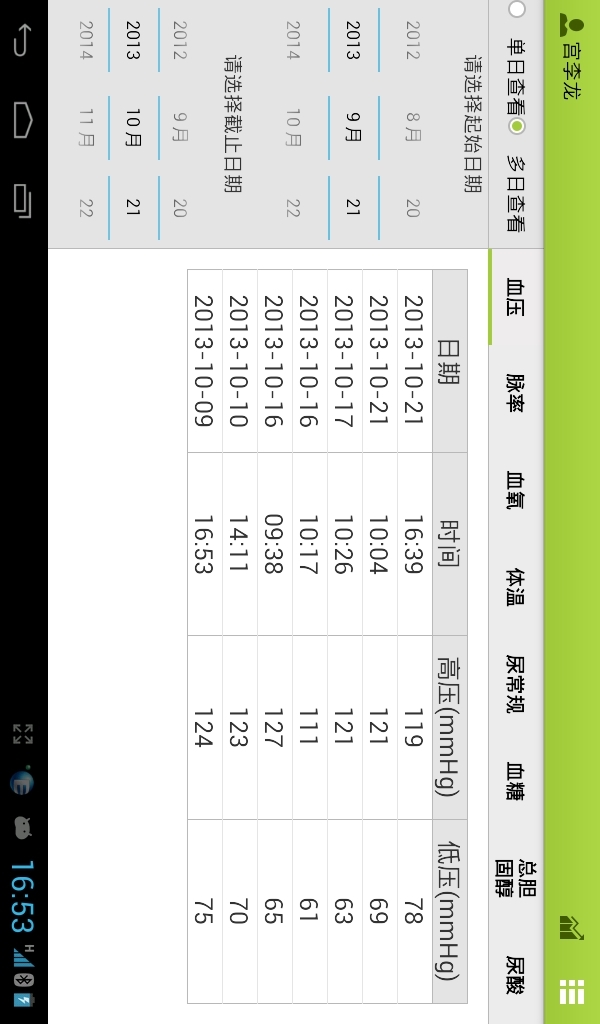600x1024 pixels.
Task: Open the grid menu icon
Action: 571,991
